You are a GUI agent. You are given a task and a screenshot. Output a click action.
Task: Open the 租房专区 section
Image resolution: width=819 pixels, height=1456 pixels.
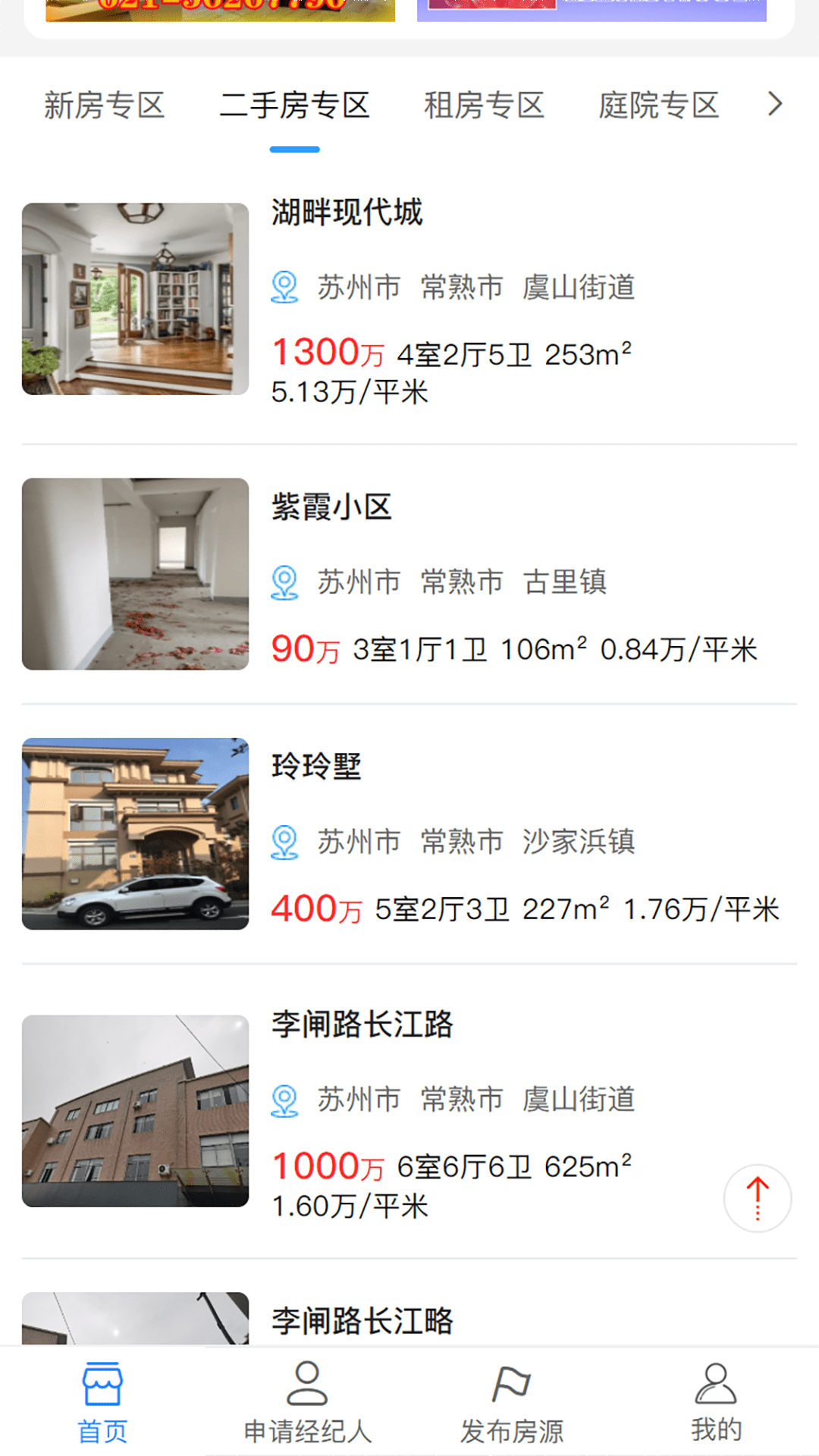pyautogui.click(x=486, y=105)
